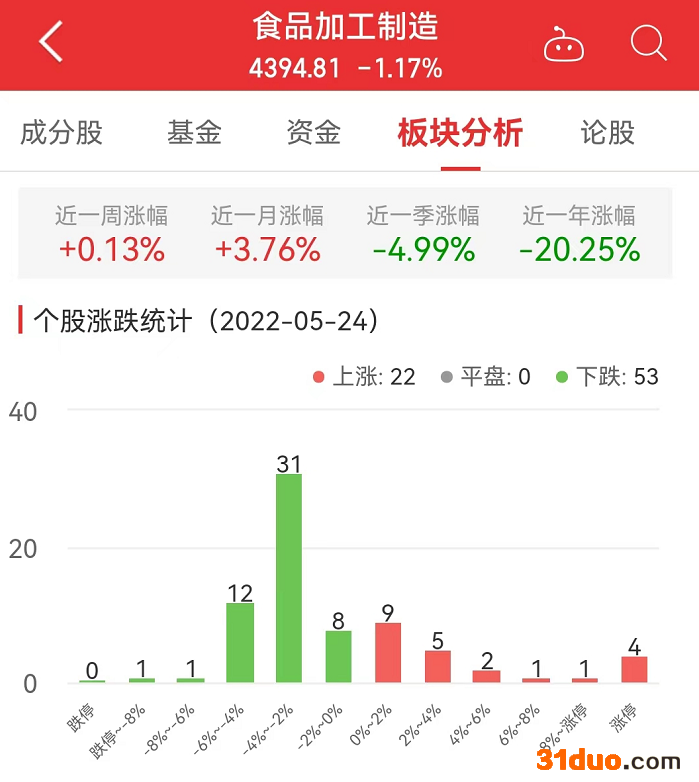
Task: Switch to the 成分股 tab
Action: [x=62, y=132]
